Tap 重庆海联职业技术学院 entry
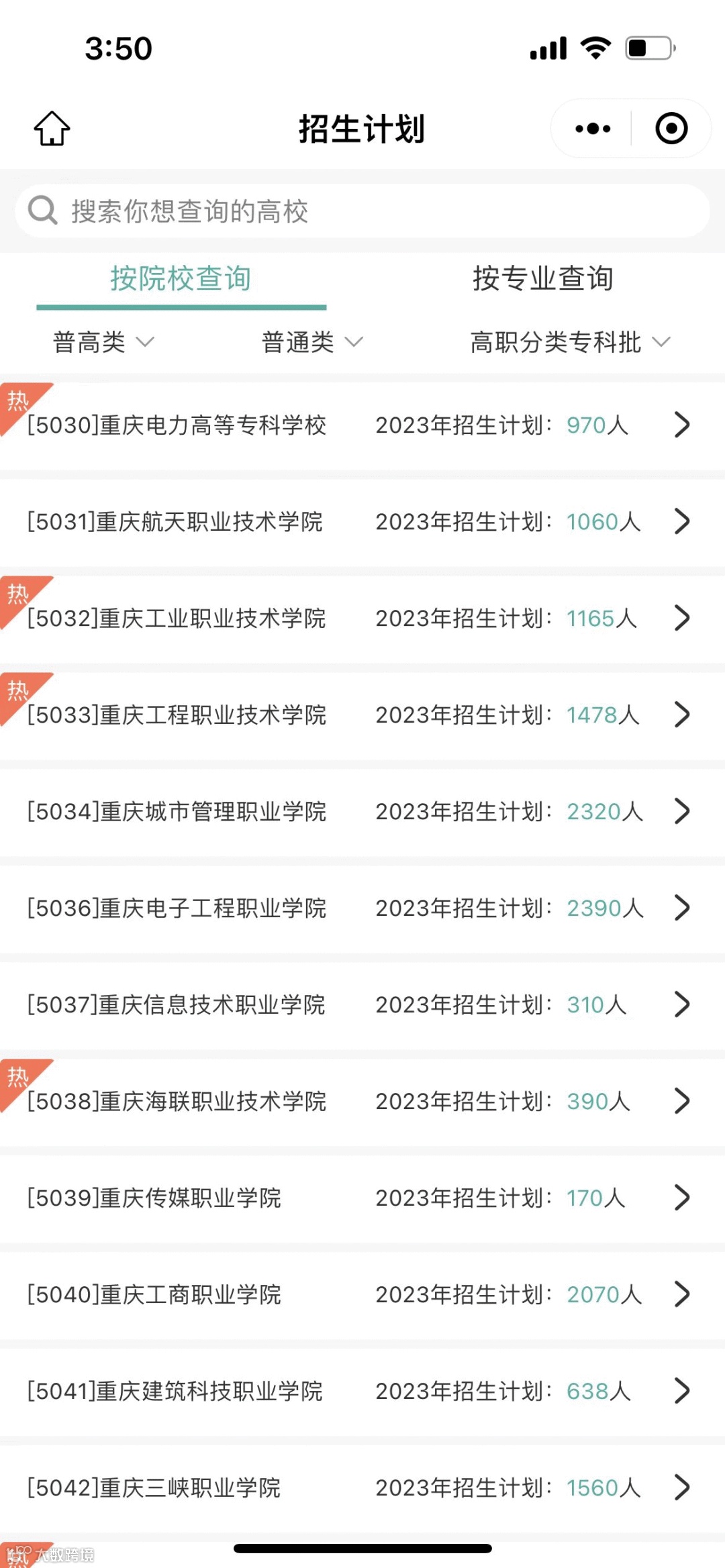 (x=362, y=1102)
